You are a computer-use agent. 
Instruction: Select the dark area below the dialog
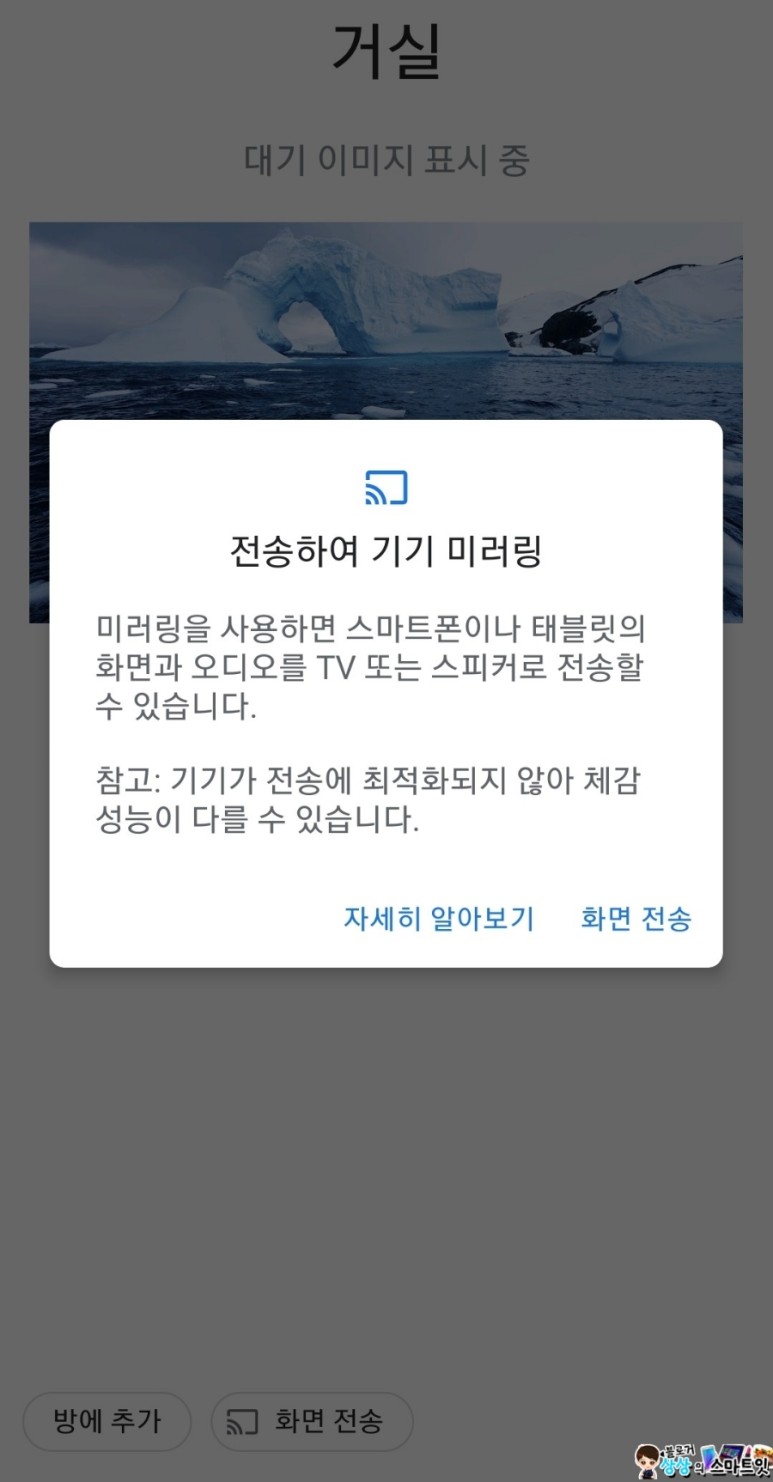pos(386,1200)
